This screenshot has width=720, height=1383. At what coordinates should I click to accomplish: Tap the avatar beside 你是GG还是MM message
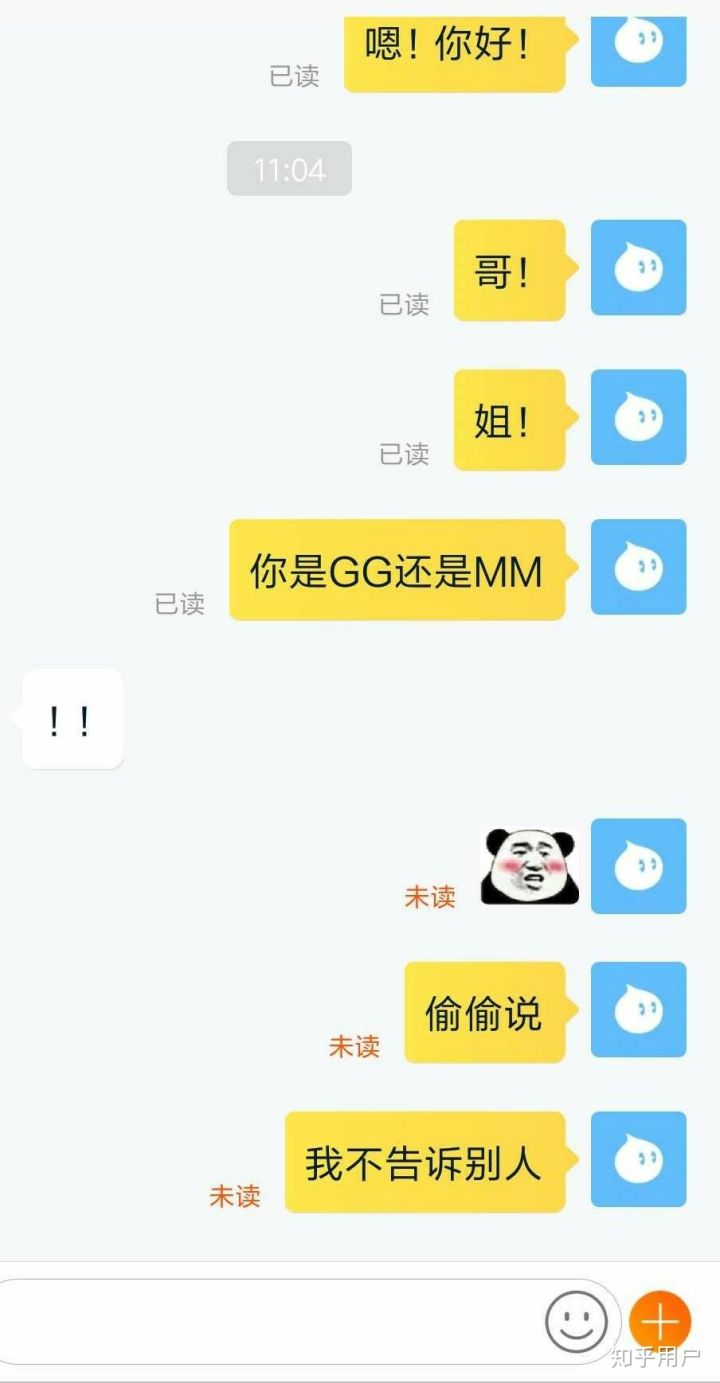pos(638,567)
